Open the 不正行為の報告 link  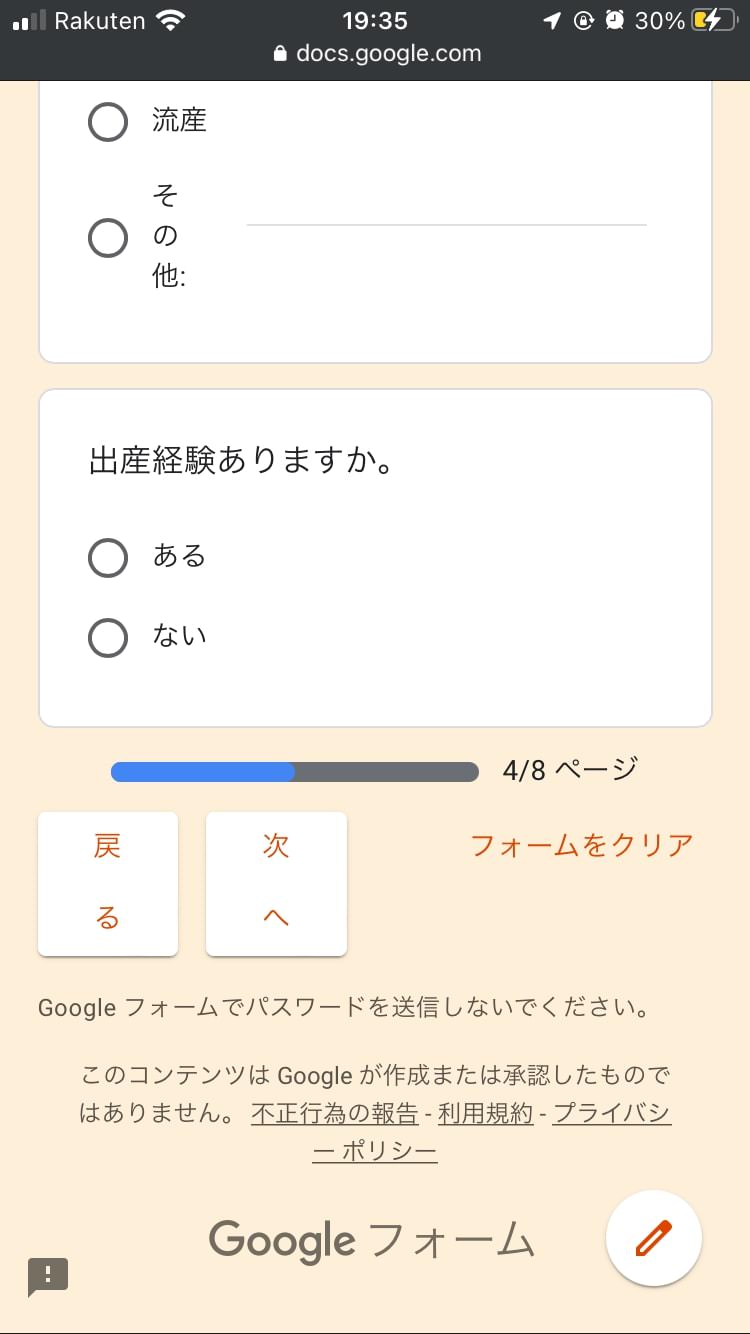[334, 1113]
